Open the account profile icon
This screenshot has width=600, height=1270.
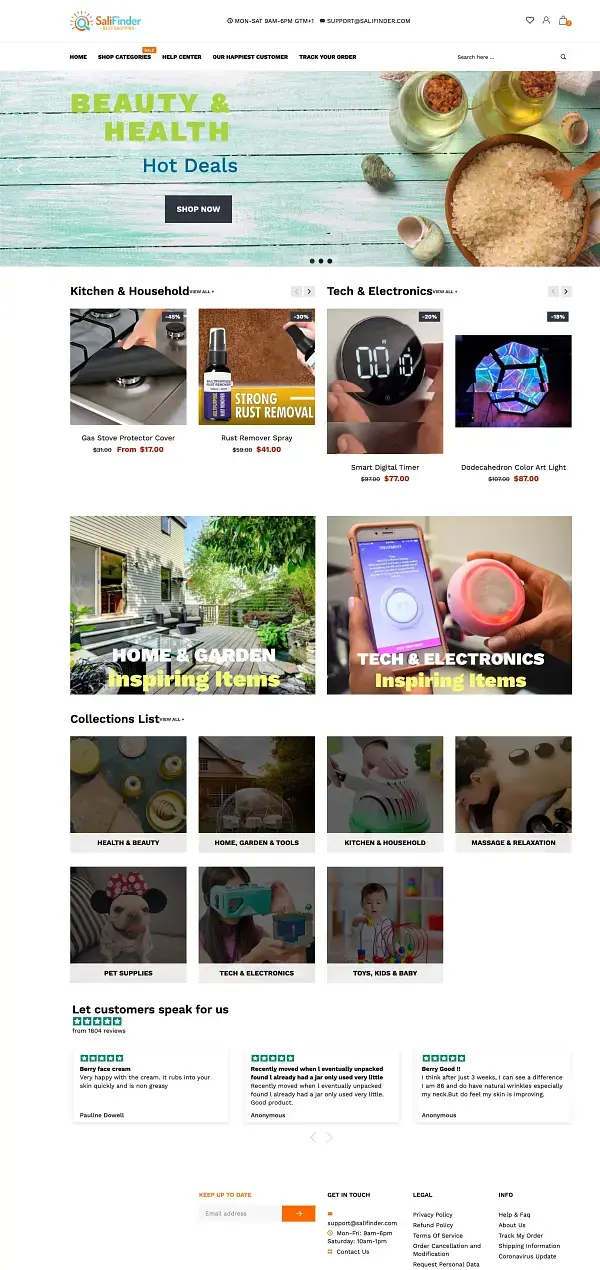[546, 20]
